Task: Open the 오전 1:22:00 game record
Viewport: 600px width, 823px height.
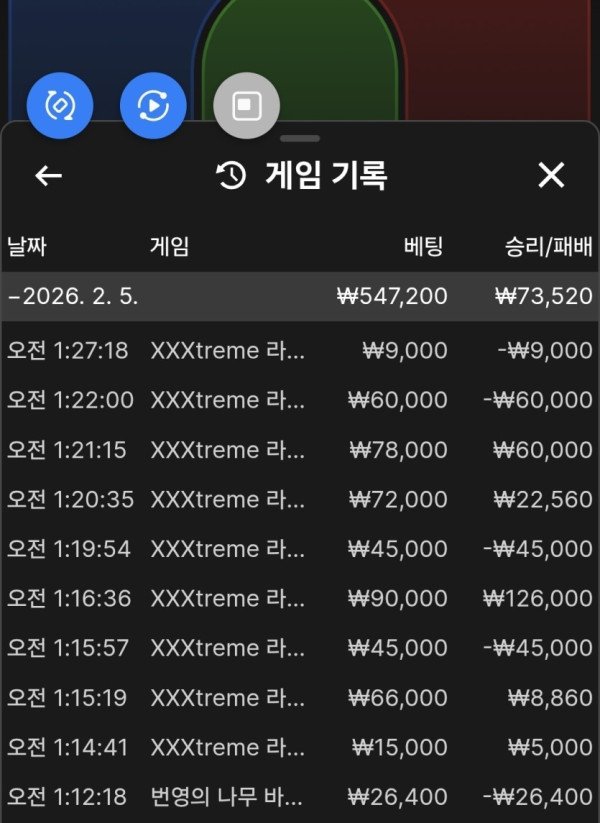Action: pyautogui.click(x=300, y=400)
